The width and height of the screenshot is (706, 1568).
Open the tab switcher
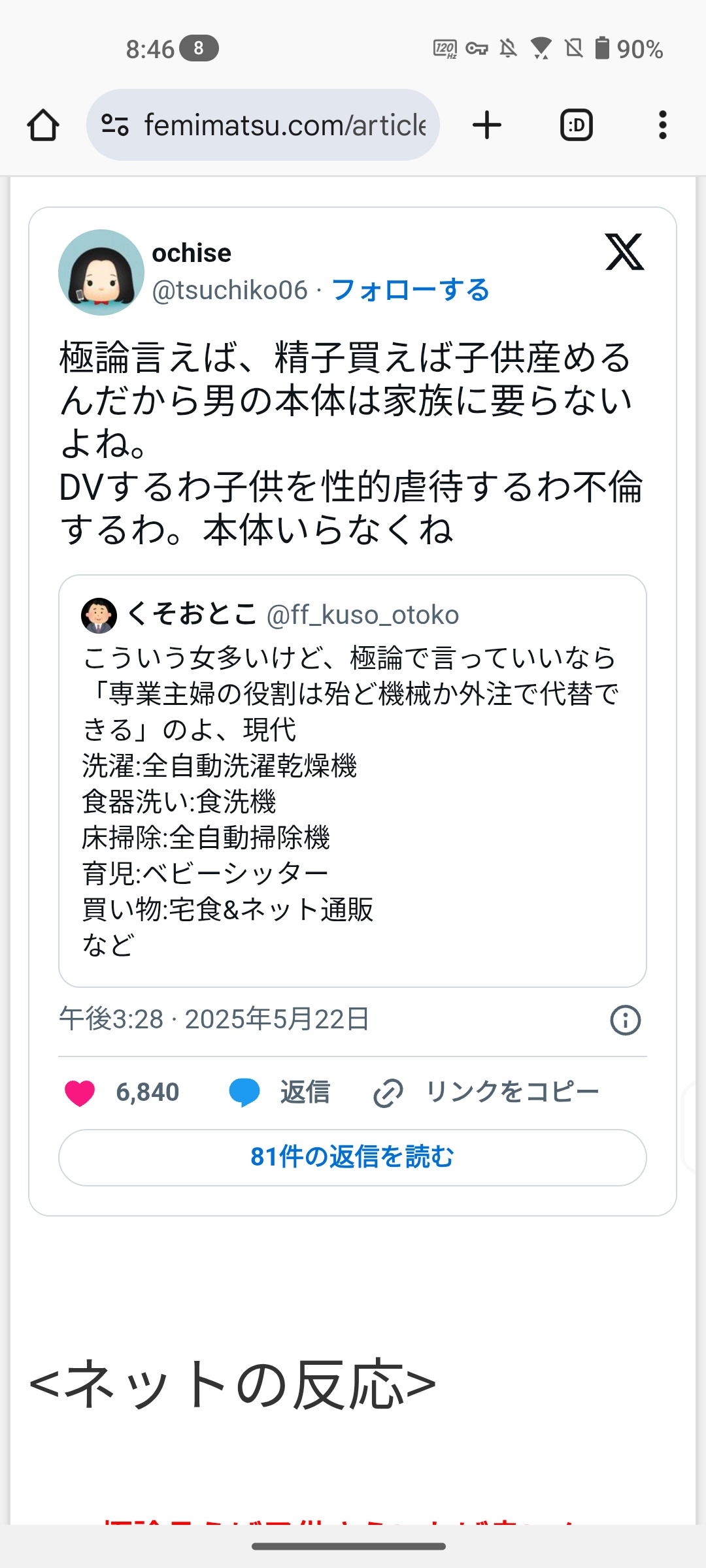[577, 125]
